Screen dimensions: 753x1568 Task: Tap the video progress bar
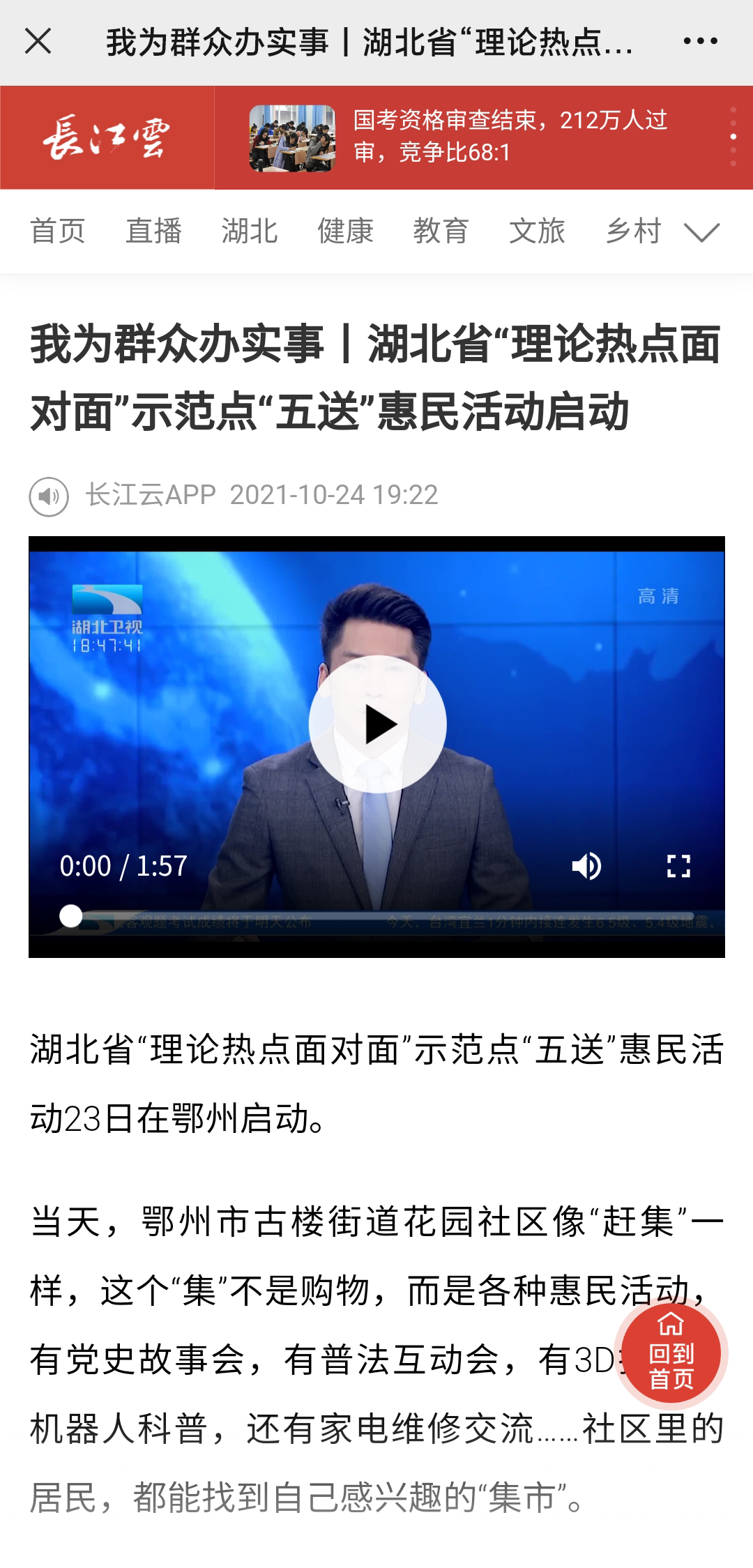[x=376, y=916]
